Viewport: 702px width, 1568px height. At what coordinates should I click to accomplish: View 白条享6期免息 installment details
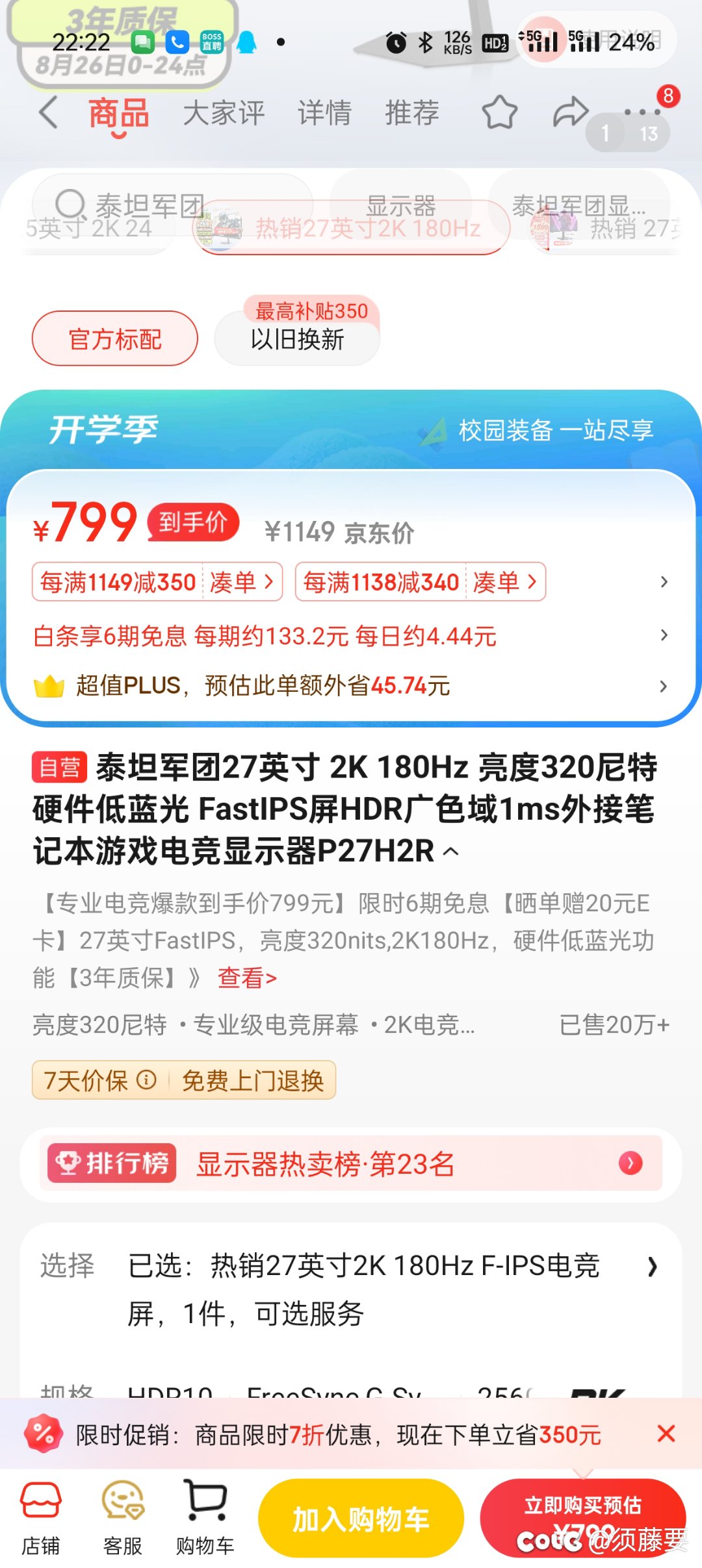(351, 635)
